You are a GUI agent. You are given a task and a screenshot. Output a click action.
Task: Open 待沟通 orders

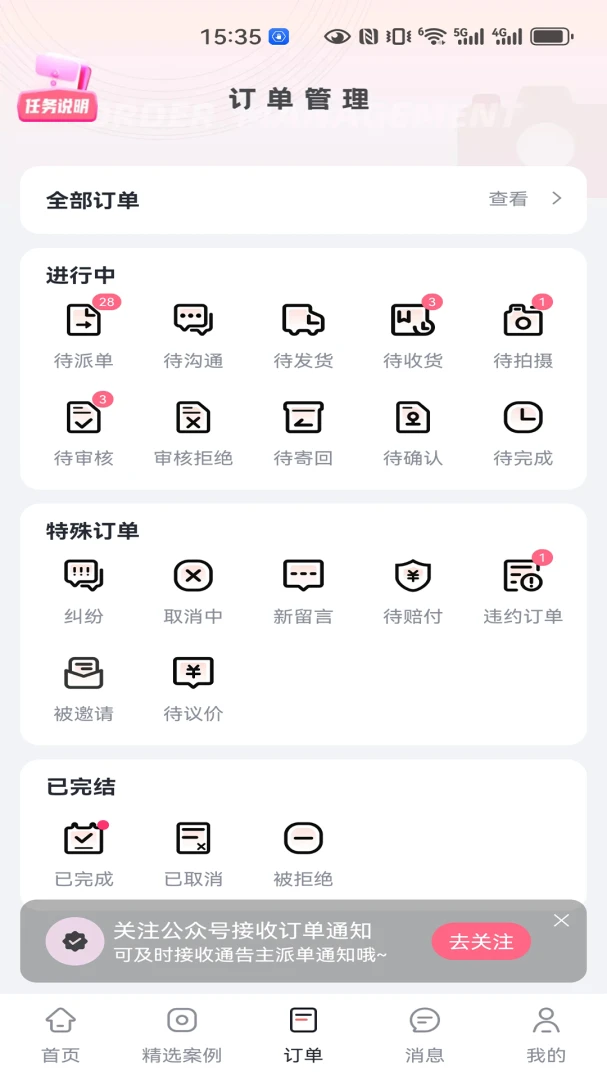point(194,334)
